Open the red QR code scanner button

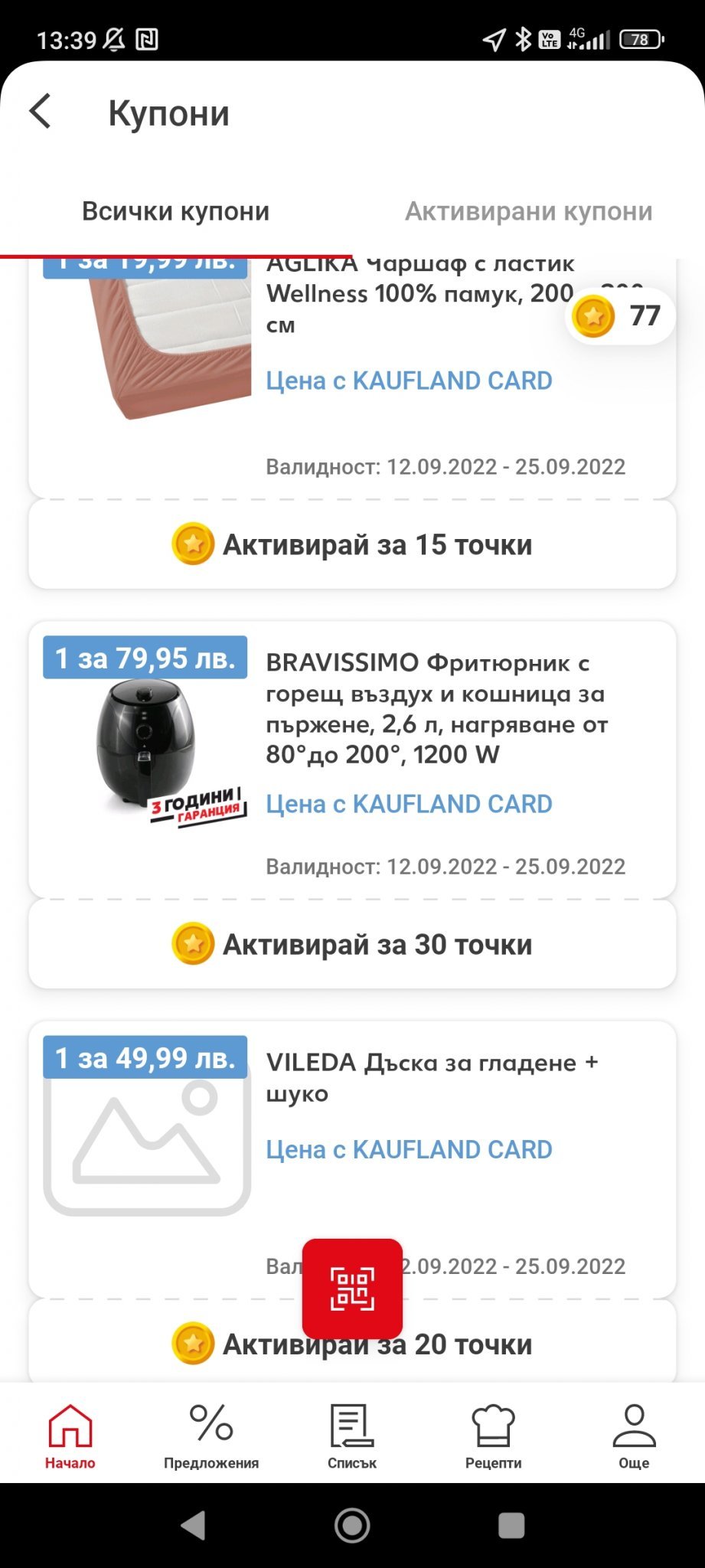[x=352, y=1289]
